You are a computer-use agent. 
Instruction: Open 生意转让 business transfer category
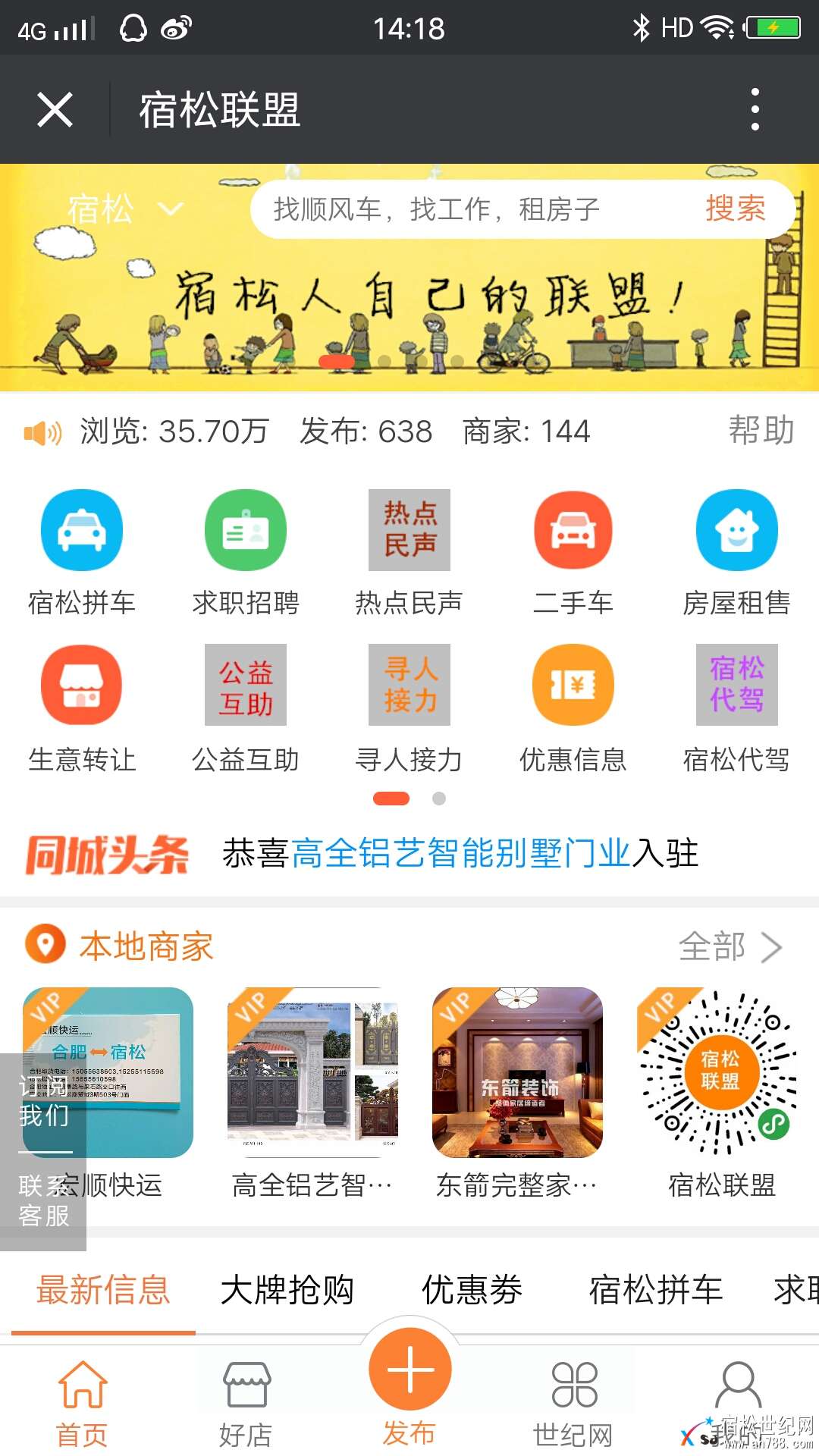(x=82, y=707)
